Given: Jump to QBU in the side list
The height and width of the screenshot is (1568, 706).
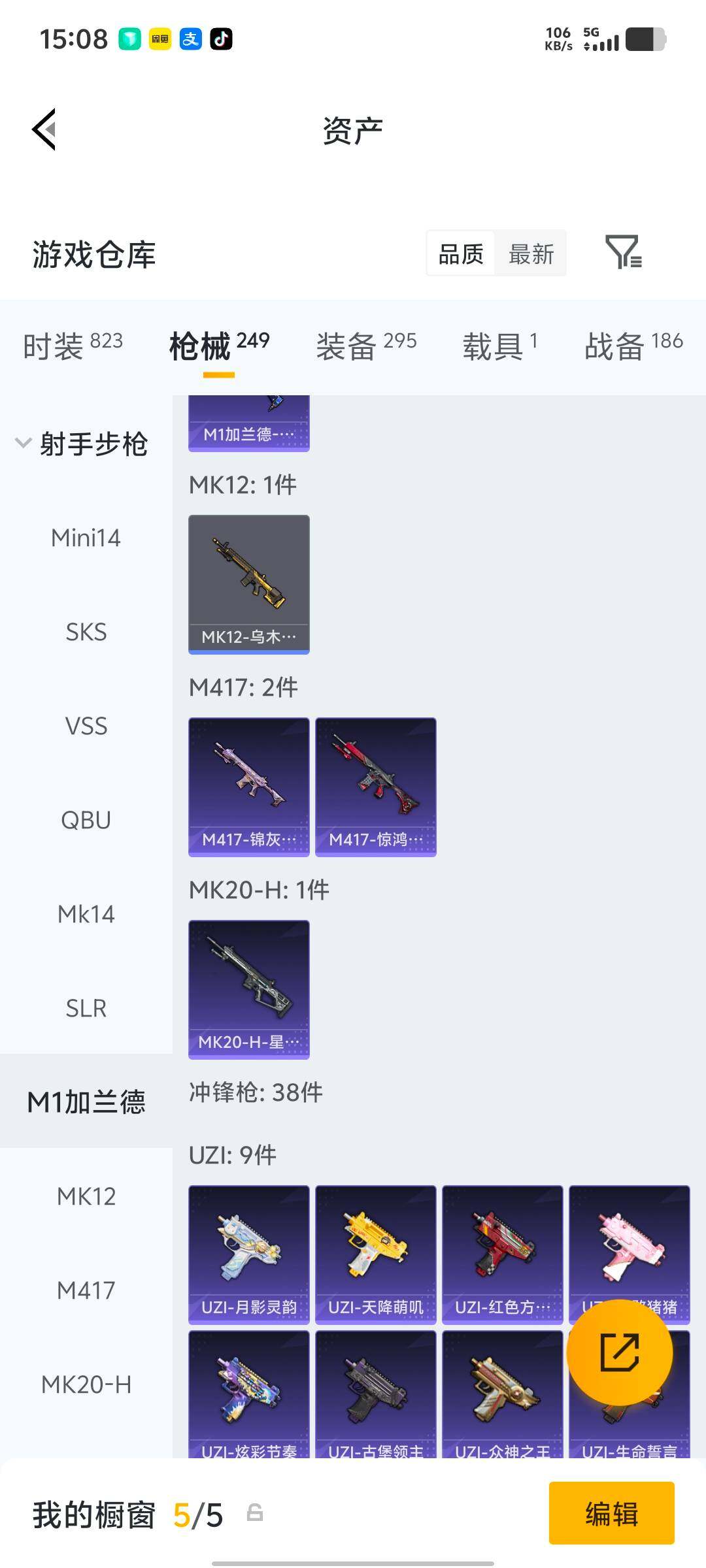Looking at the screenshot, I should point(86,820).
